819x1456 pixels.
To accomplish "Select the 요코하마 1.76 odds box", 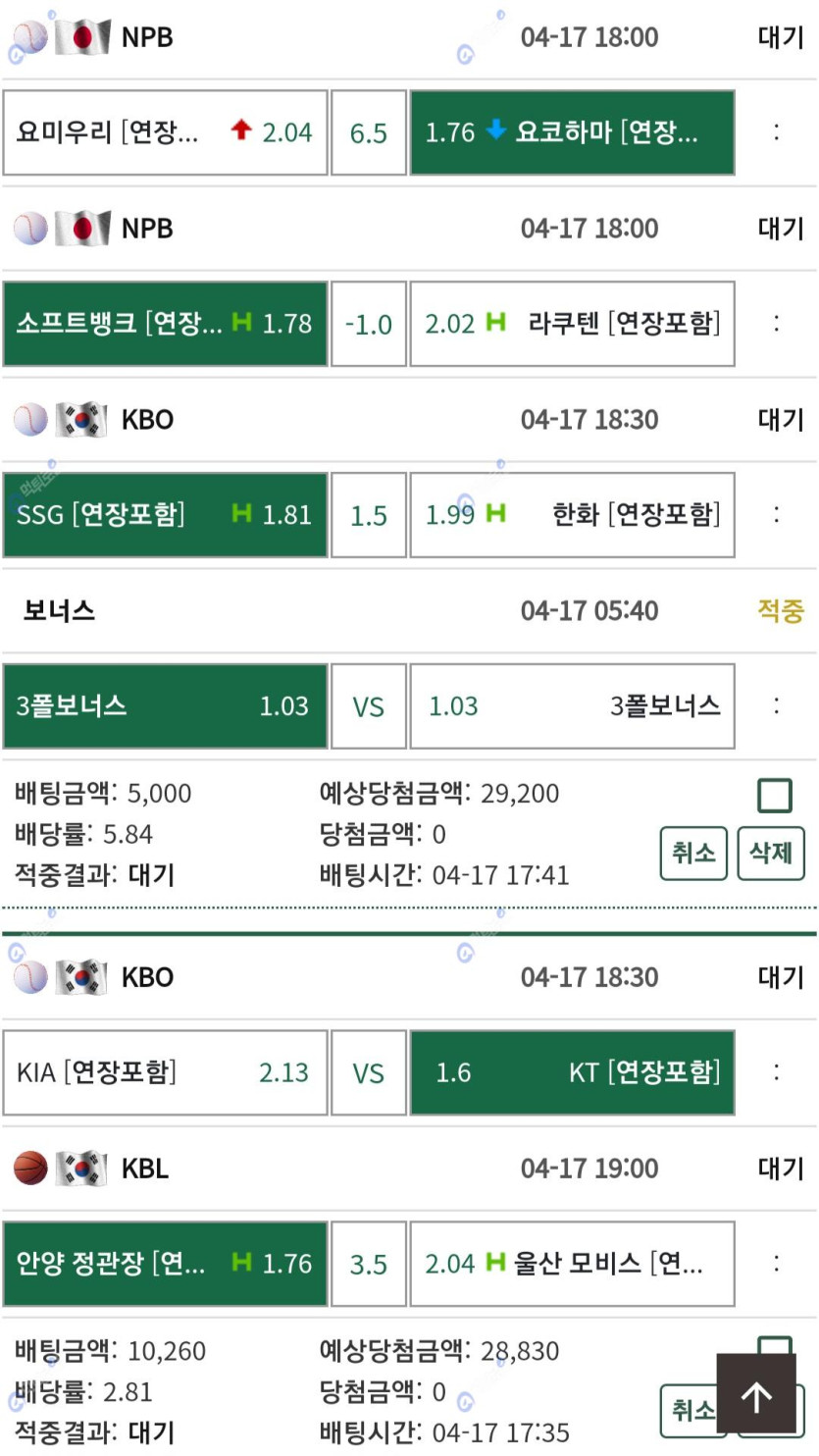I will click(572, 132).
